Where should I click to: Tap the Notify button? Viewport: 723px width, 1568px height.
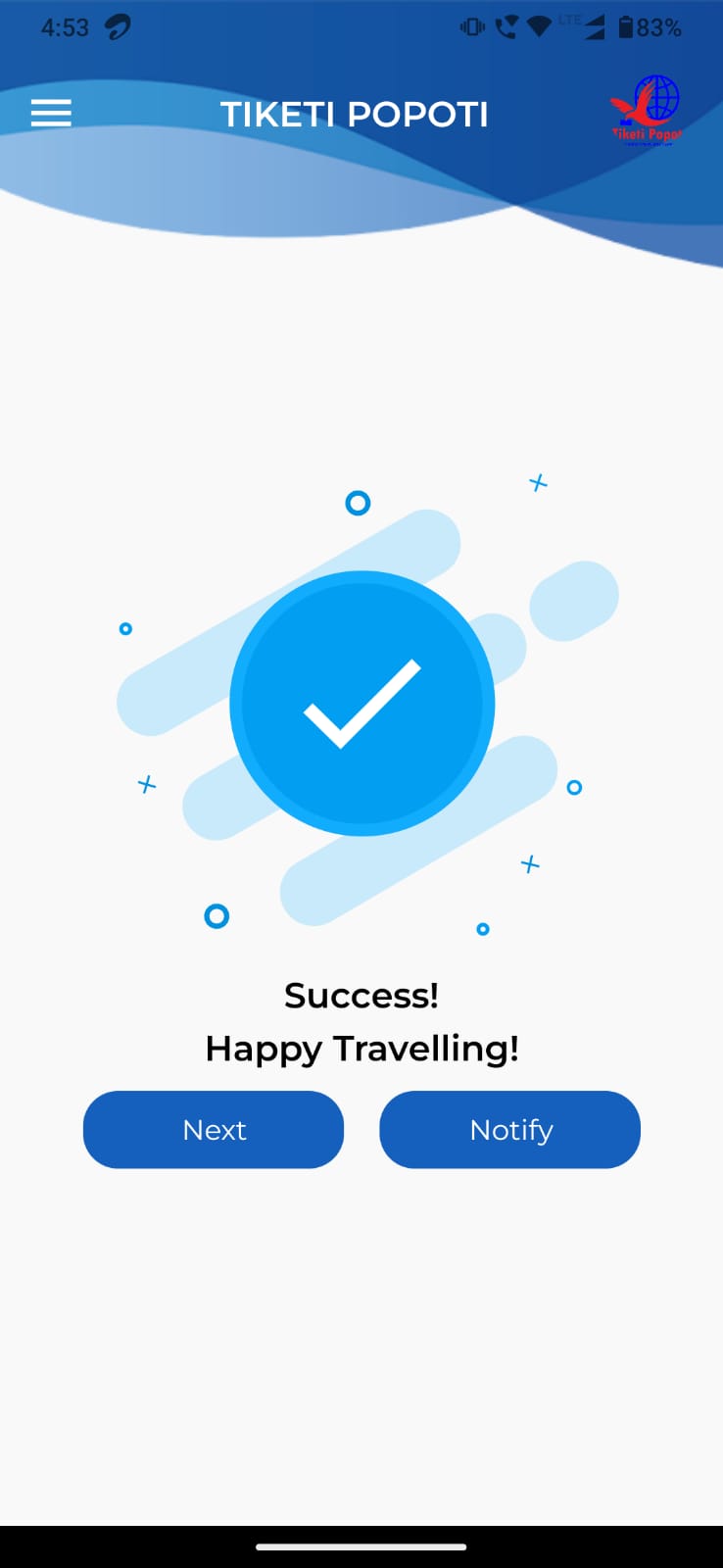[x=509, y=1130]
